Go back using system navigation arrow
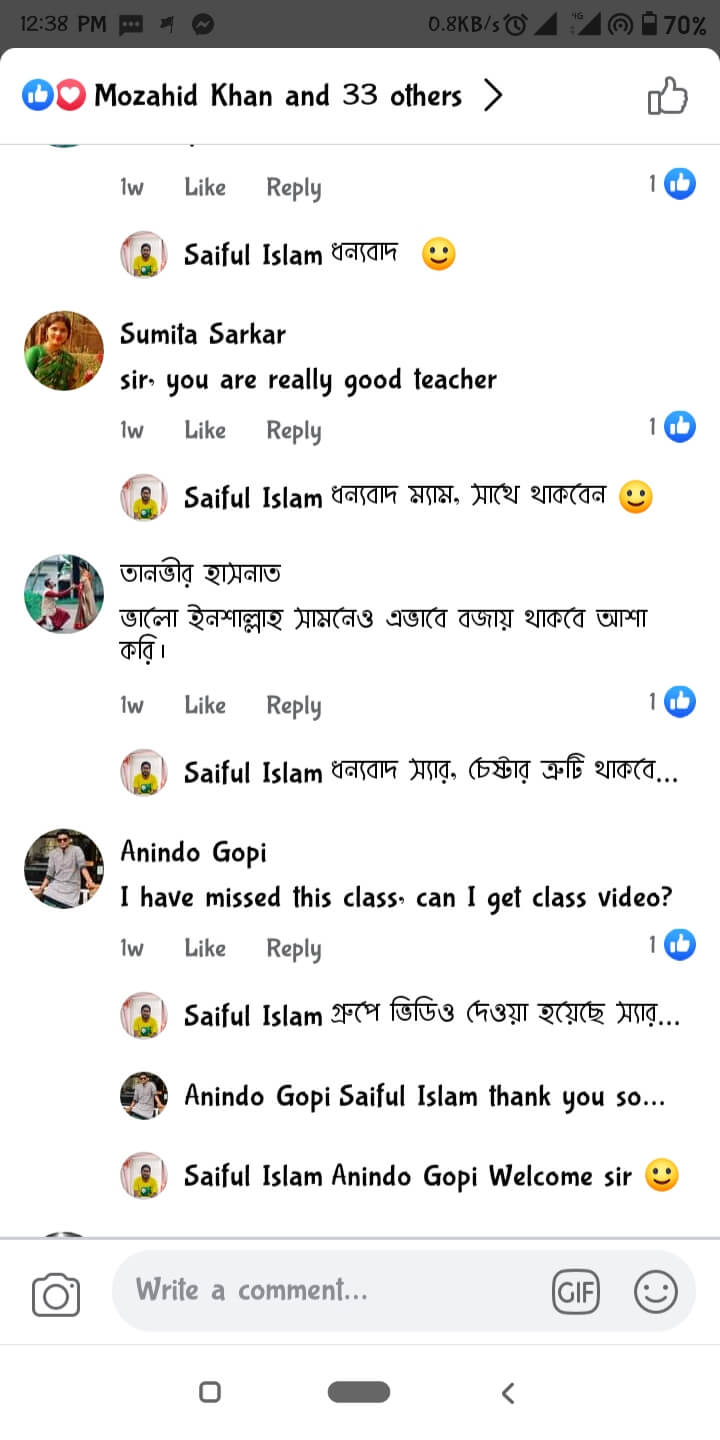Screen dimensions: 720x1440 508,1392
